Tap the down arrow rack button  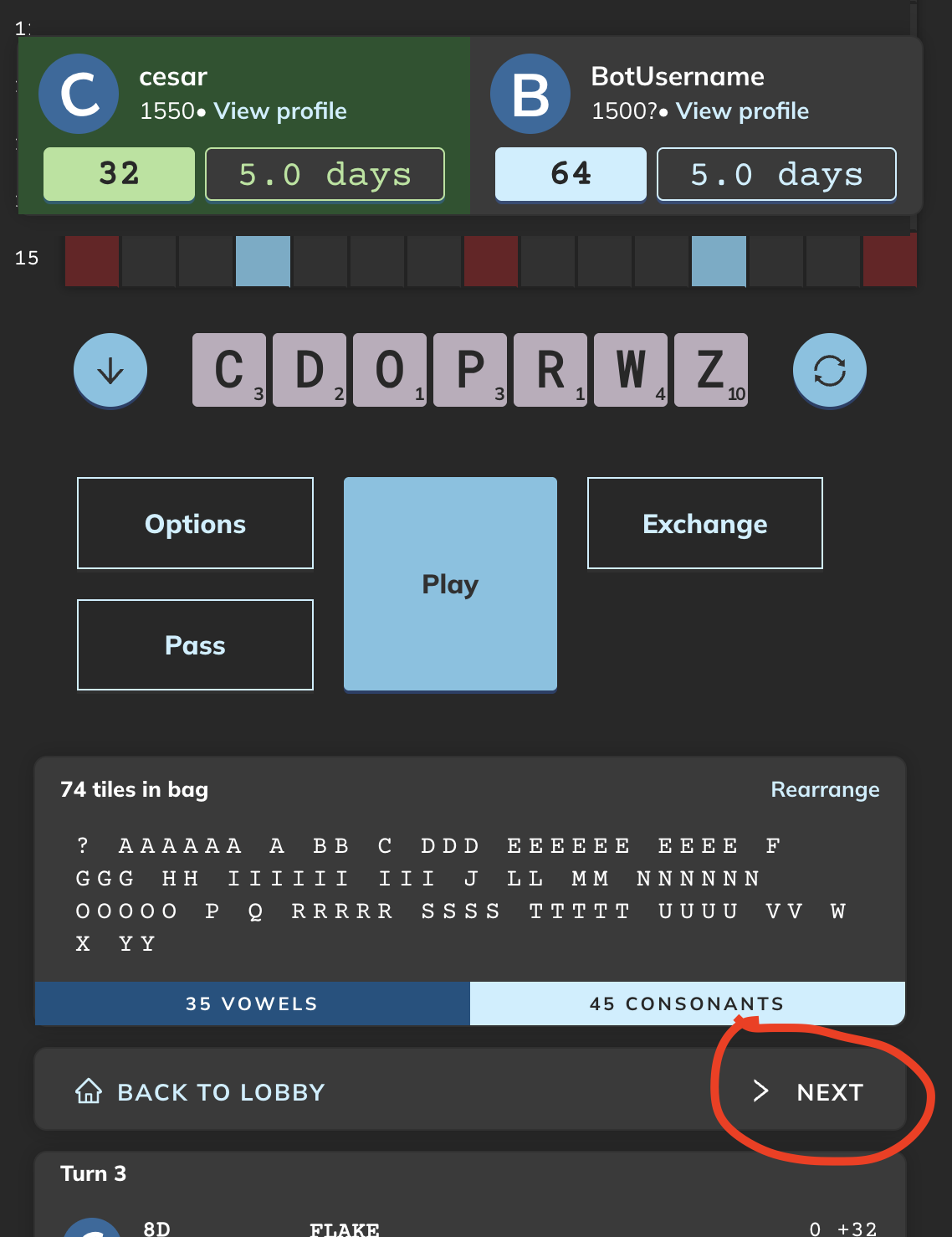point(110,370)
